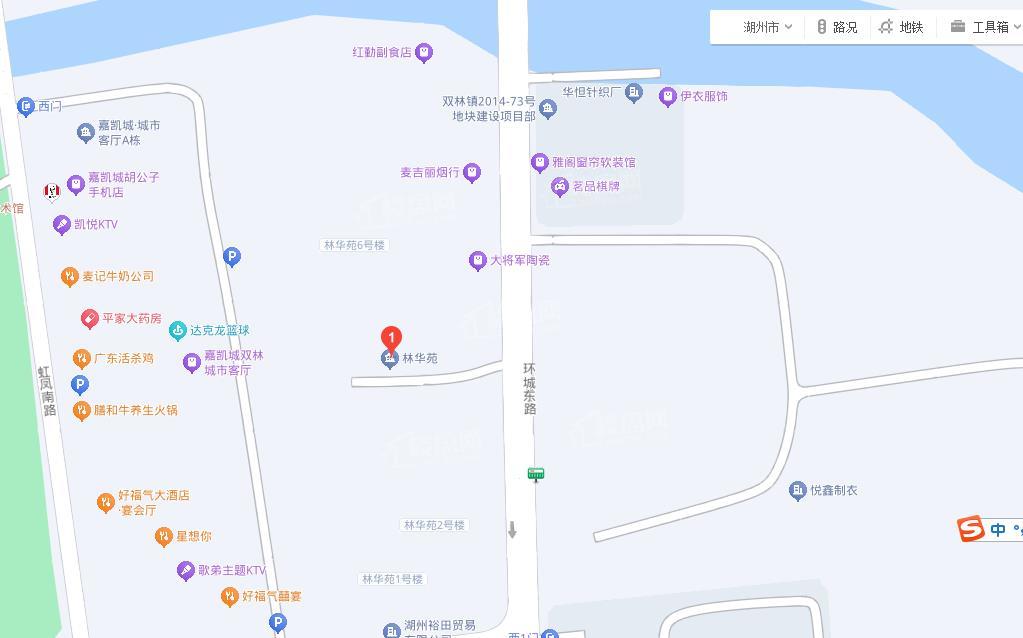Toggle the 路况 traffic layer
Image resolution: width=1023 pixels, height=638 pixels.
pos(836,27)
